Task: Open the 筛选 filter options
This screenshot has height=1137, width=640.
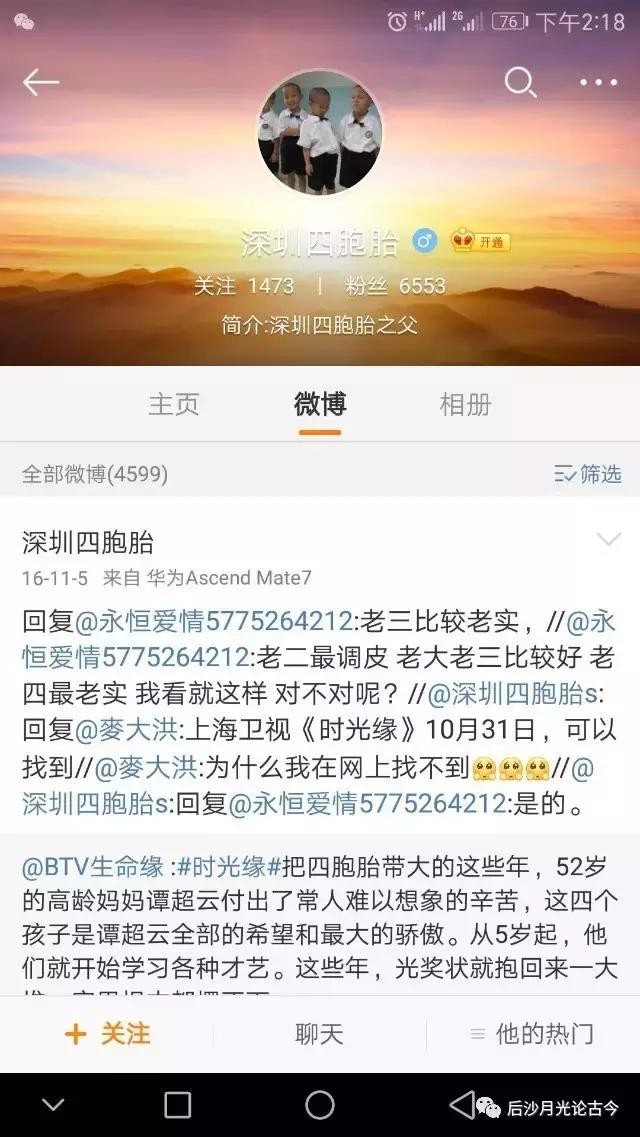Action: (588, 473)
